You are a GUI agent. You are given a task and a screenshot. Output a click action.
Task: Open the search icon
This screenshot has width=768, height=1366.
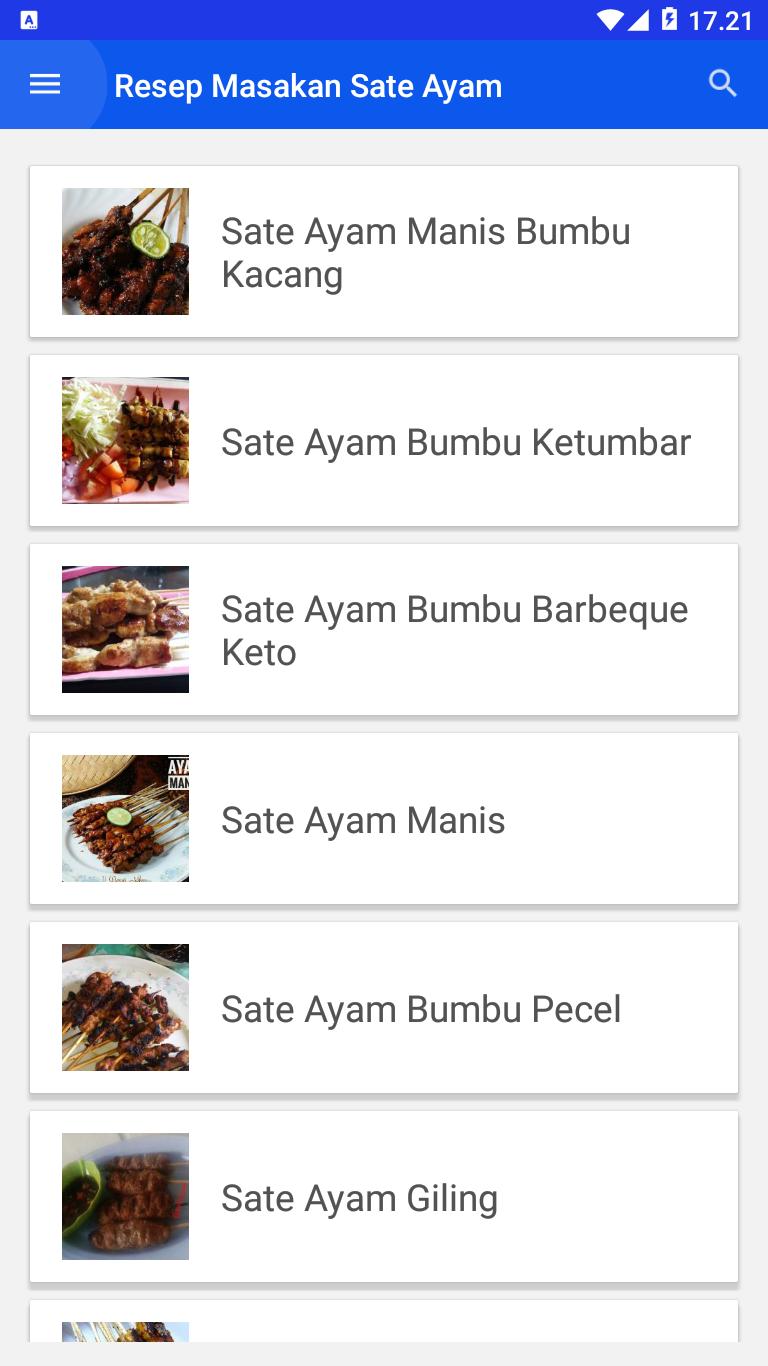(x=723, y=84)
